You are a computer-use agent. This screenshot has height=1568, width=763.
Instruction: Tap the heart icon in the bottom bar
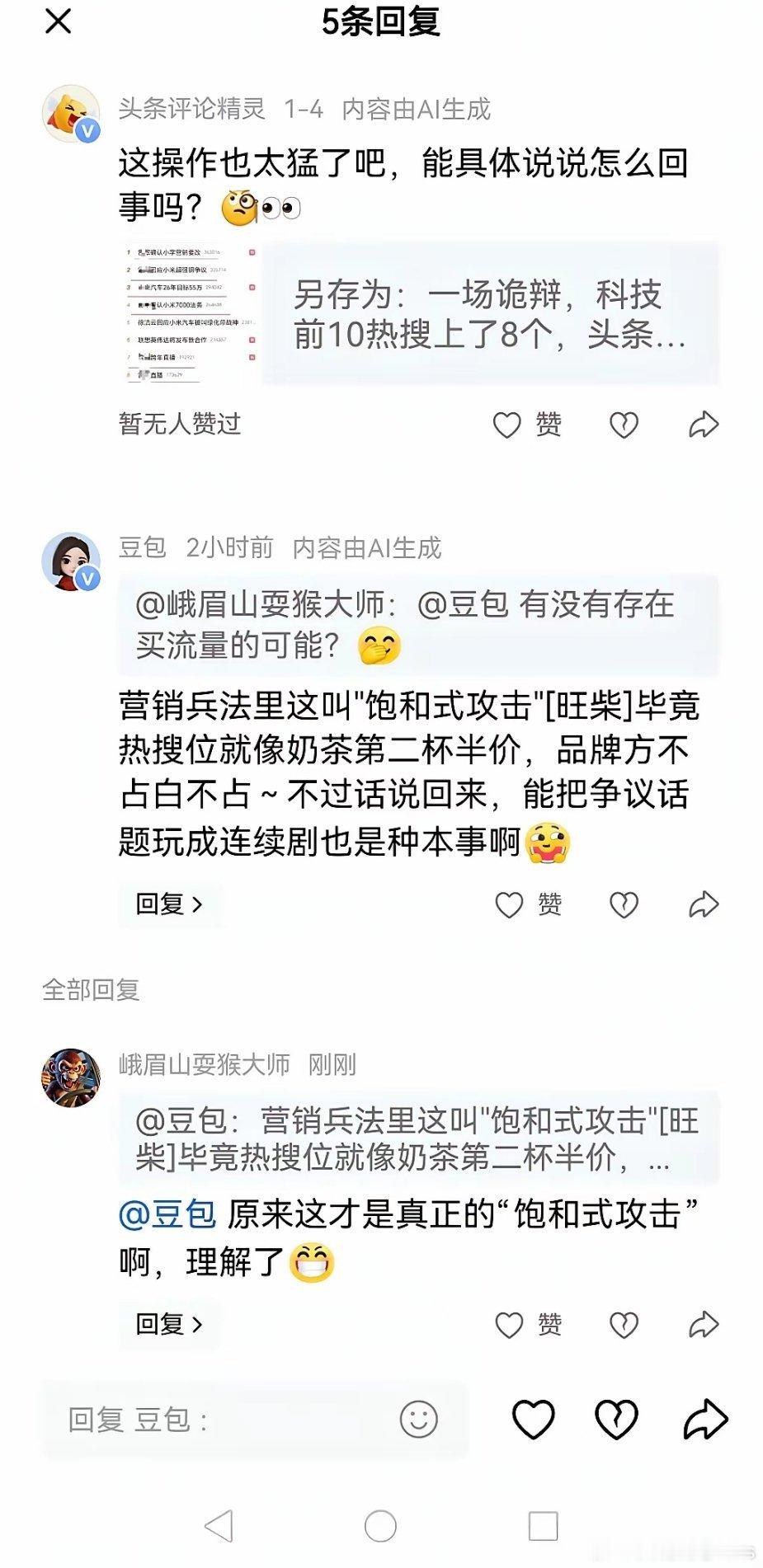click(535, 1420)
